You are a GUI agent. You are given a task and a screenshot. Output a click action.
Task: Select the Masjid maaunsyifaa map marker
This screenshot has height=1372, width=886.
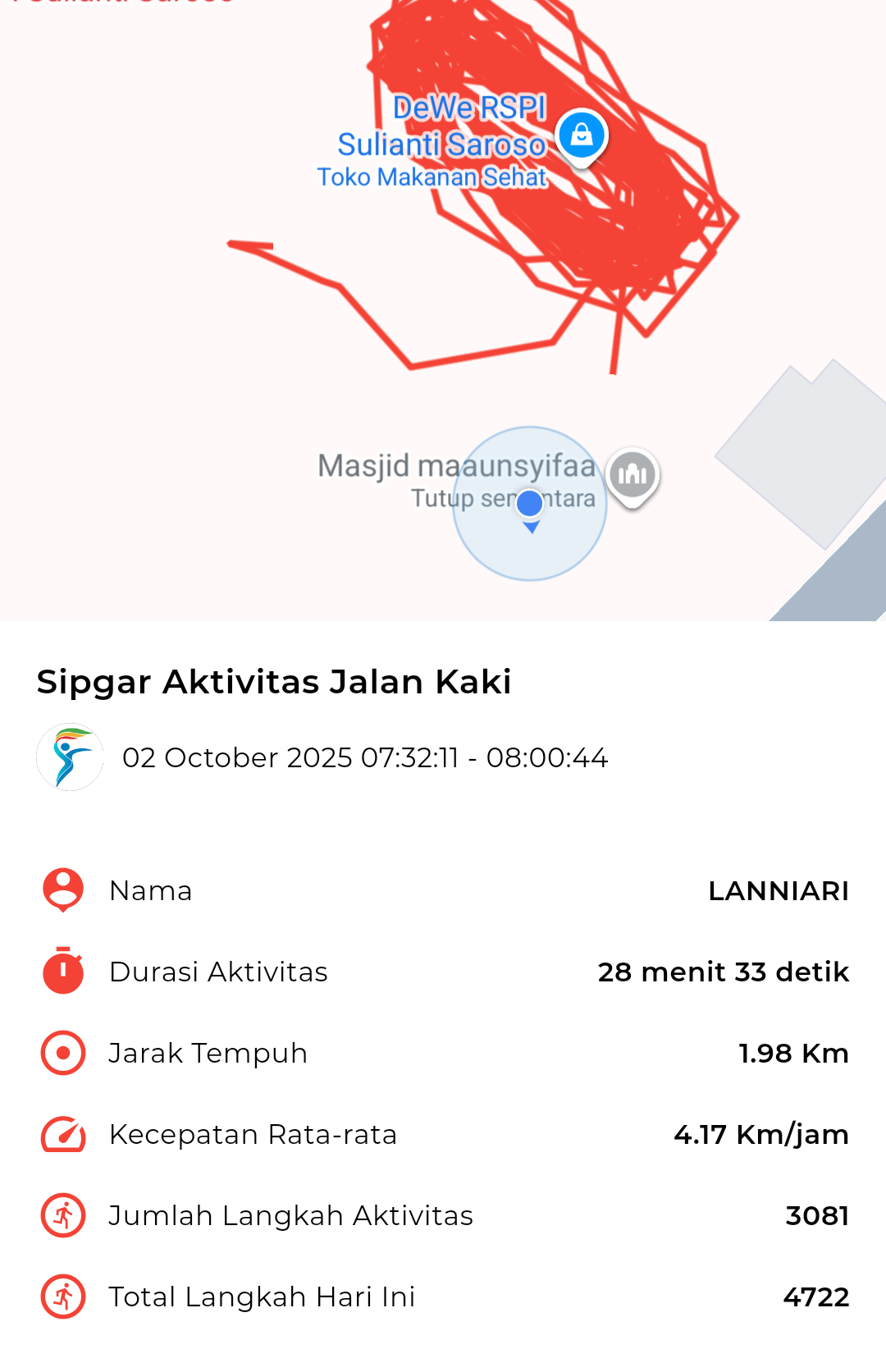click(x=633, y=474)
